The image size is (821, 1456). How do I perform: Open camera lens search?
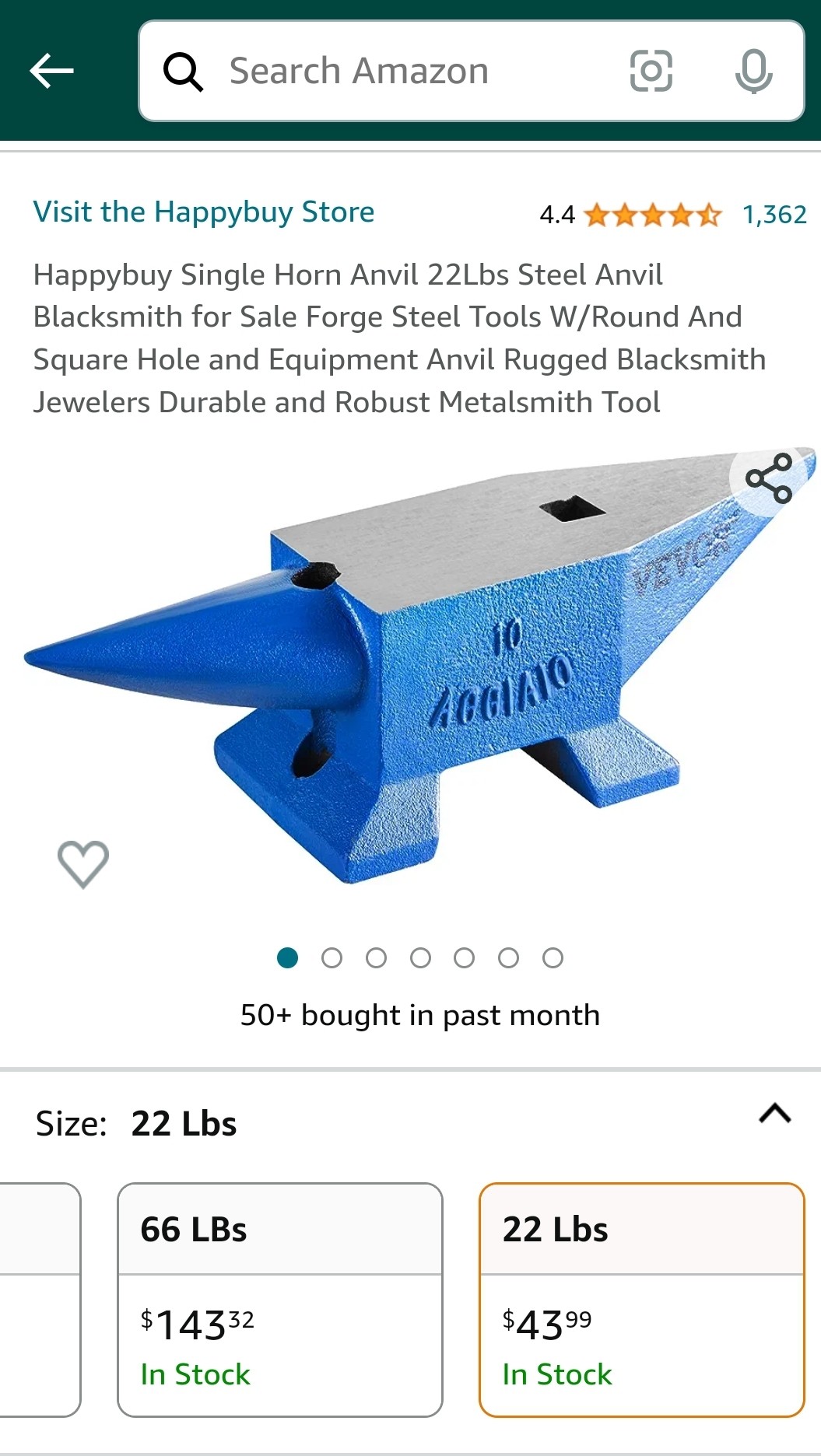[651, 71]
